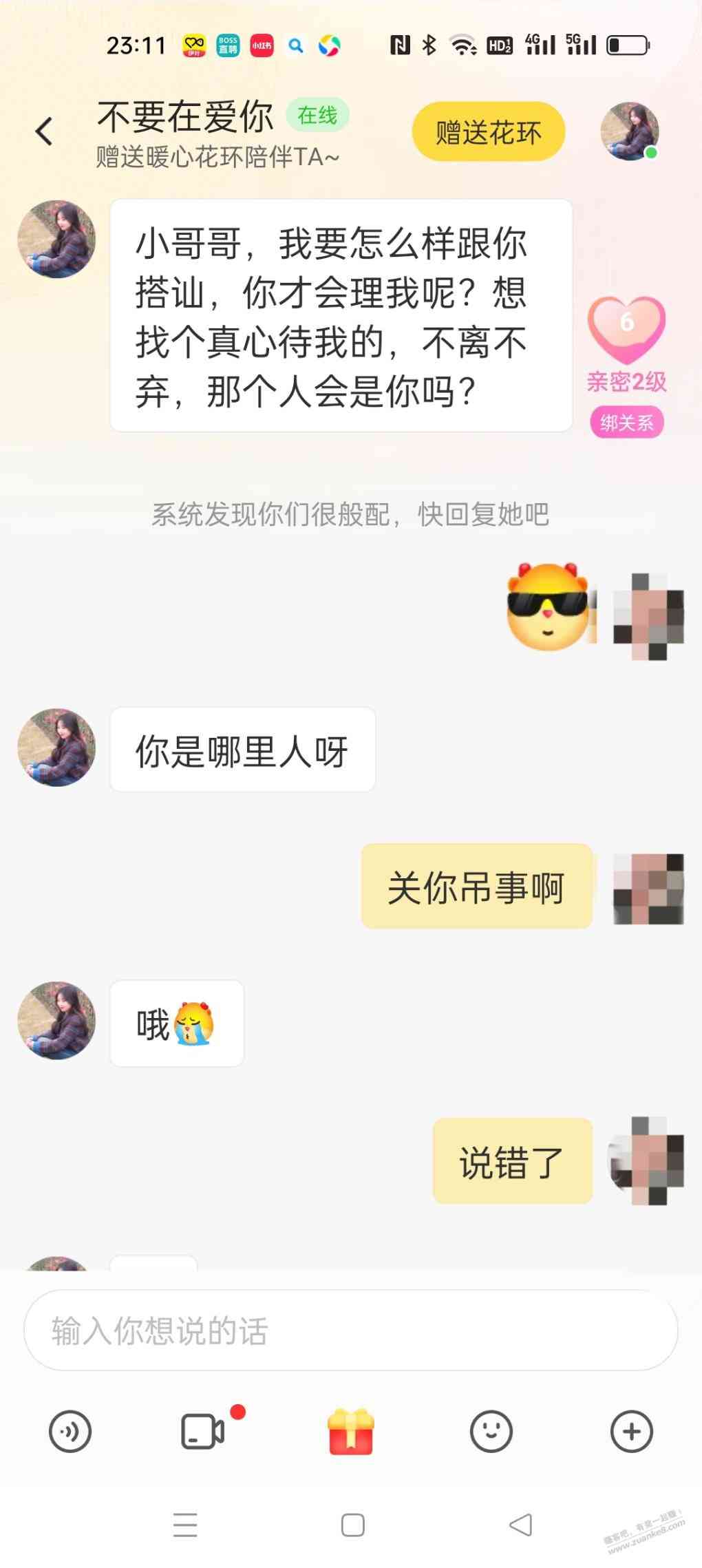Viewport: 702px width, 1568px height.
Task: Tap the 赠送花环 button
Action: 488,132
